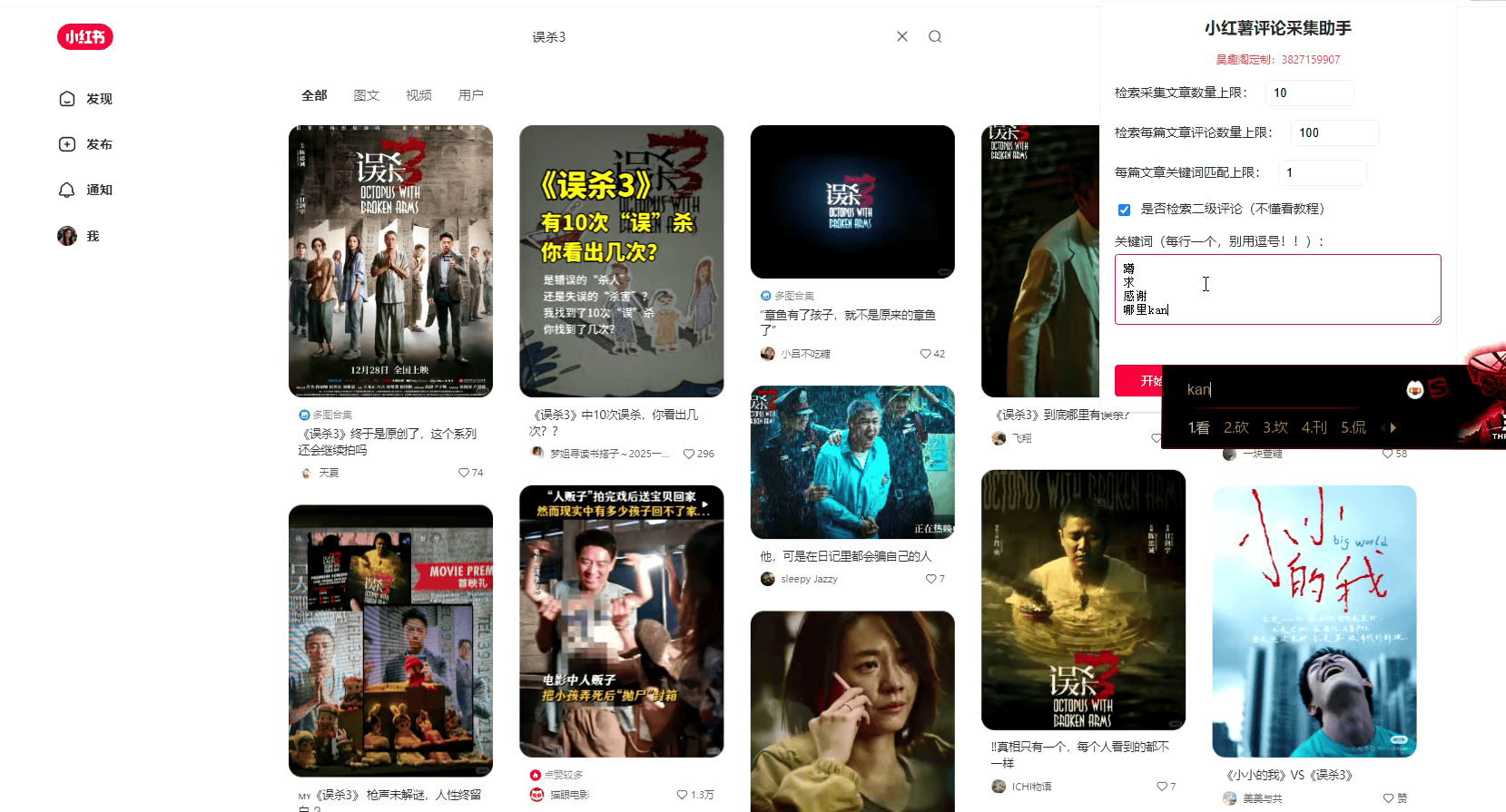Open the 发布 section
This screenshot has height=812, width=1506.
[x=85, y=144]
